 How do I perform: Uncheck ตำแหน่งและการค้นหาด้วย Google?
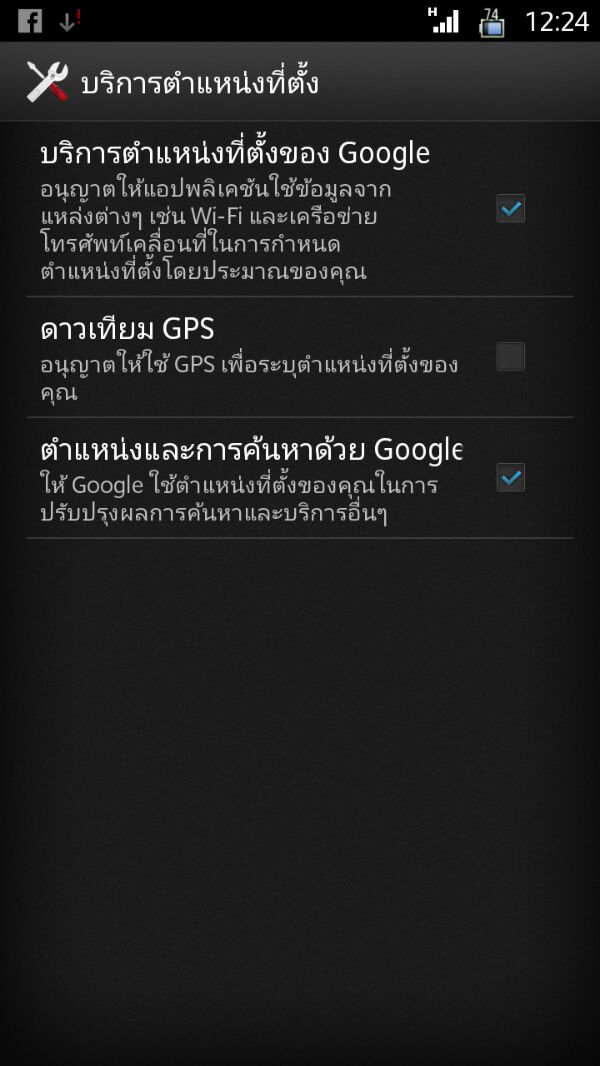(510, 478)
